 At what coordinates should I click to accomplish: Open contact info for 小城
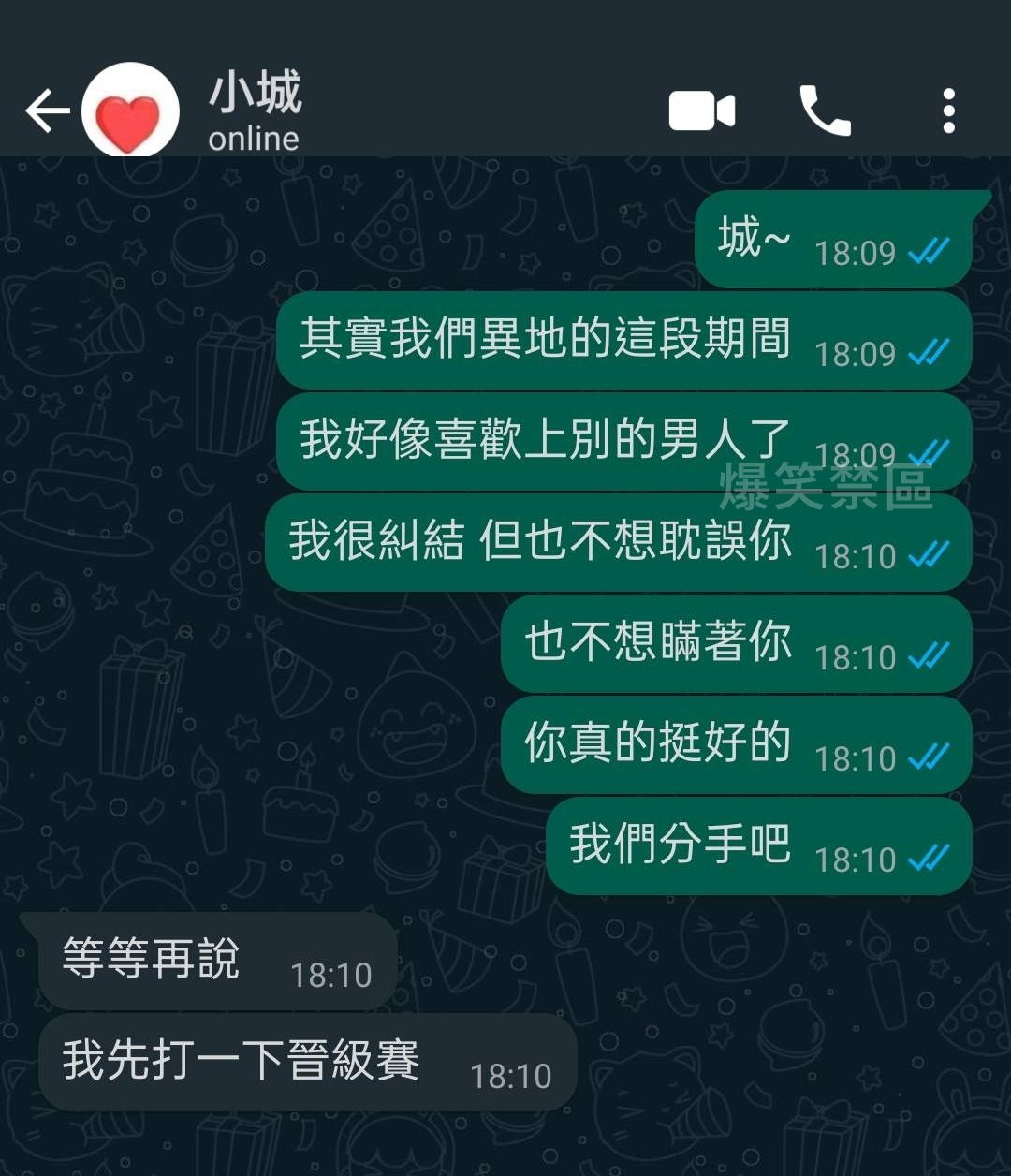(x=255, y=111)
